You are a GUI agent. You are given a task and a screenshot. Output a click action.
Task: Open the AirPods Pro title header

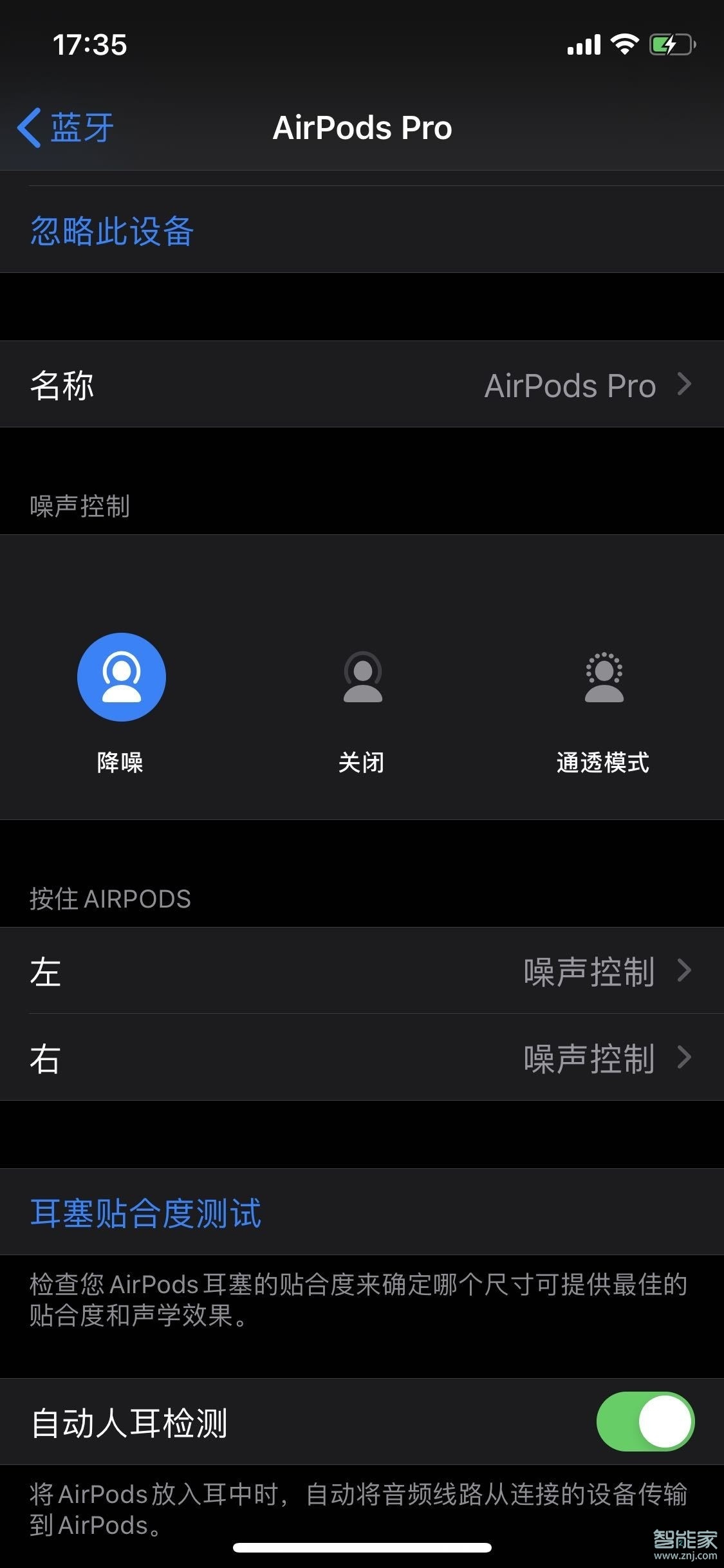point(362,127)
